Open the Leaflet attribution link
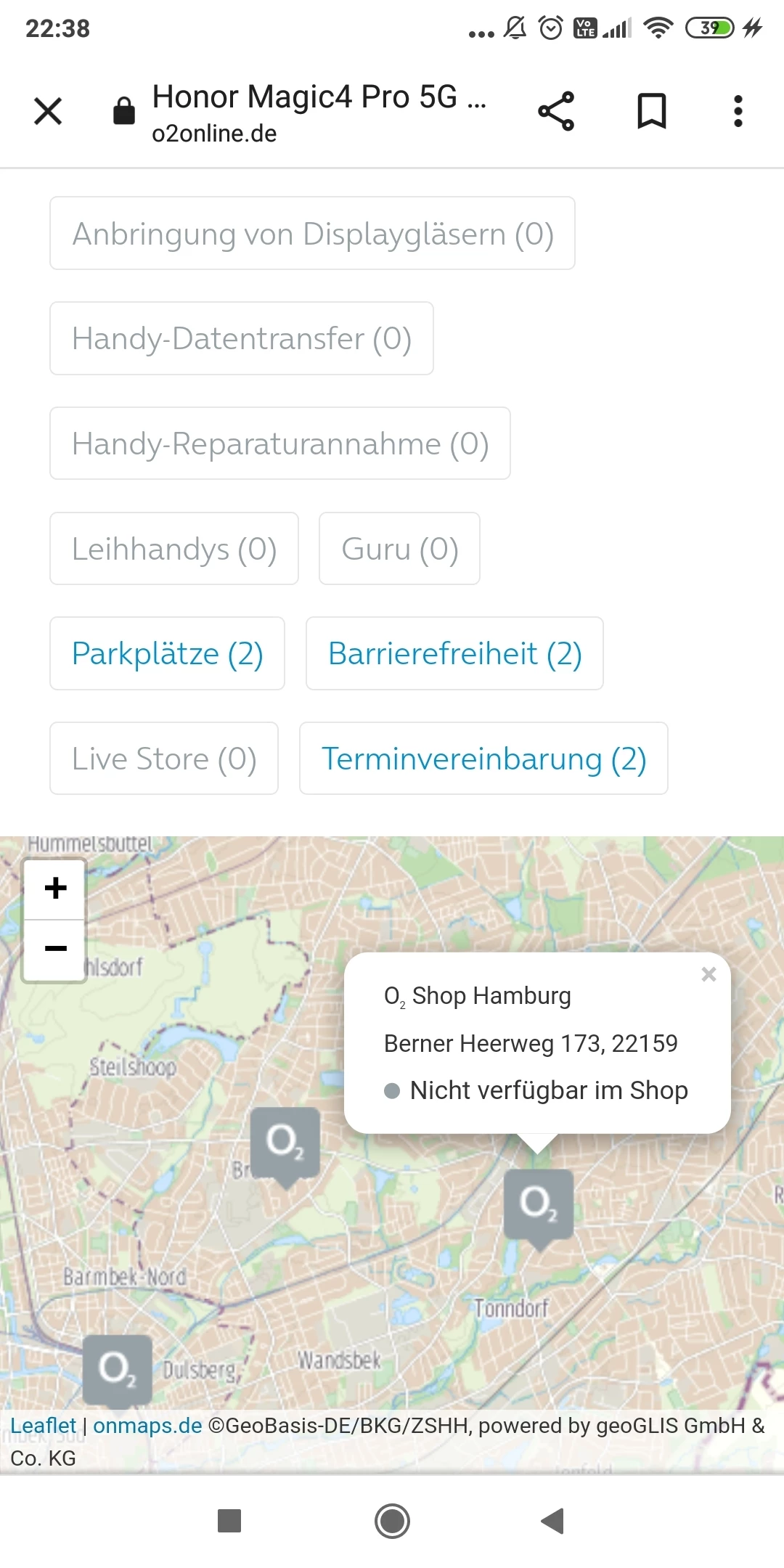Viewport: 784px width, 1568px height. [x=43, y=1426]
